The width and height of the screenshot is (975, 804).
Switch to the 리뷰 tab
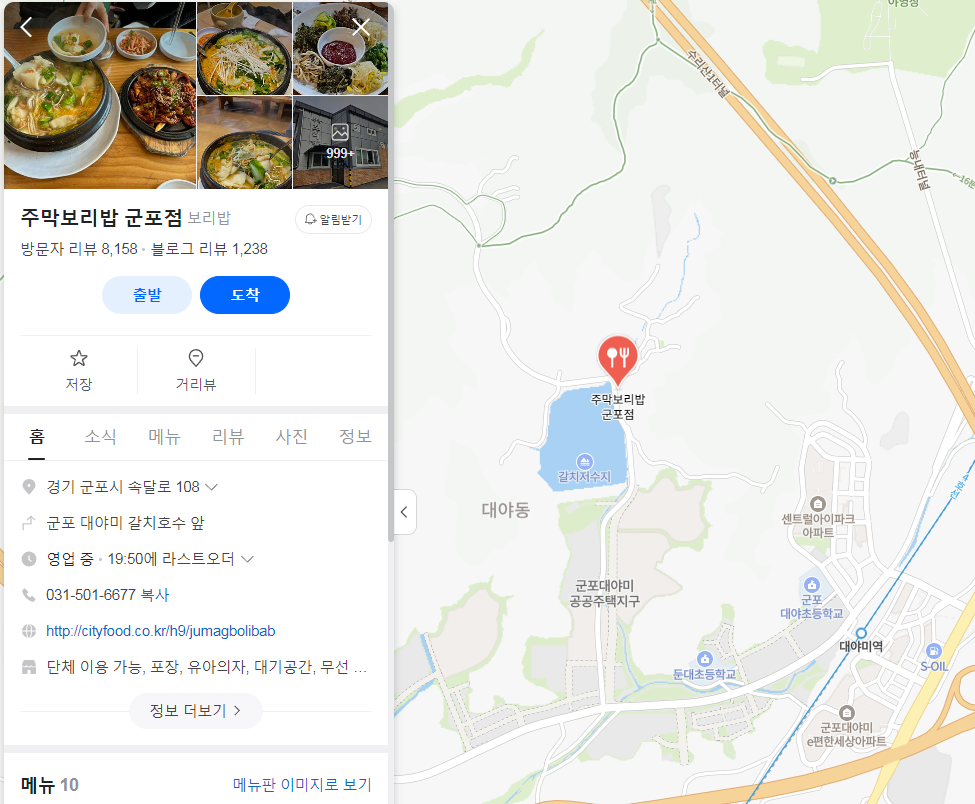tap(228, 437)
